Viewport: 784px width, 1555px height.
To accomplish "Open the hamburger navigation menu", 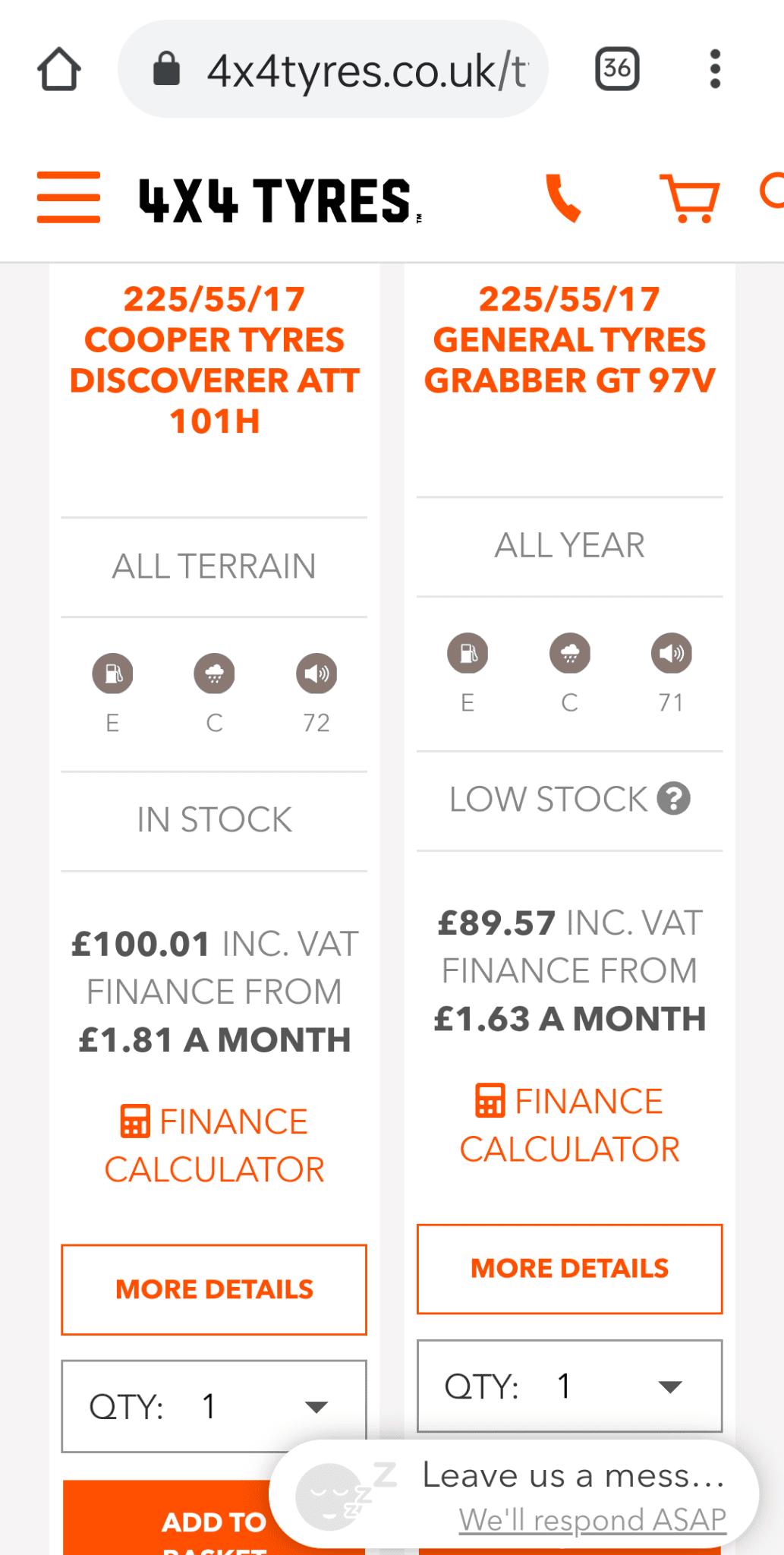I will point(68,197).
